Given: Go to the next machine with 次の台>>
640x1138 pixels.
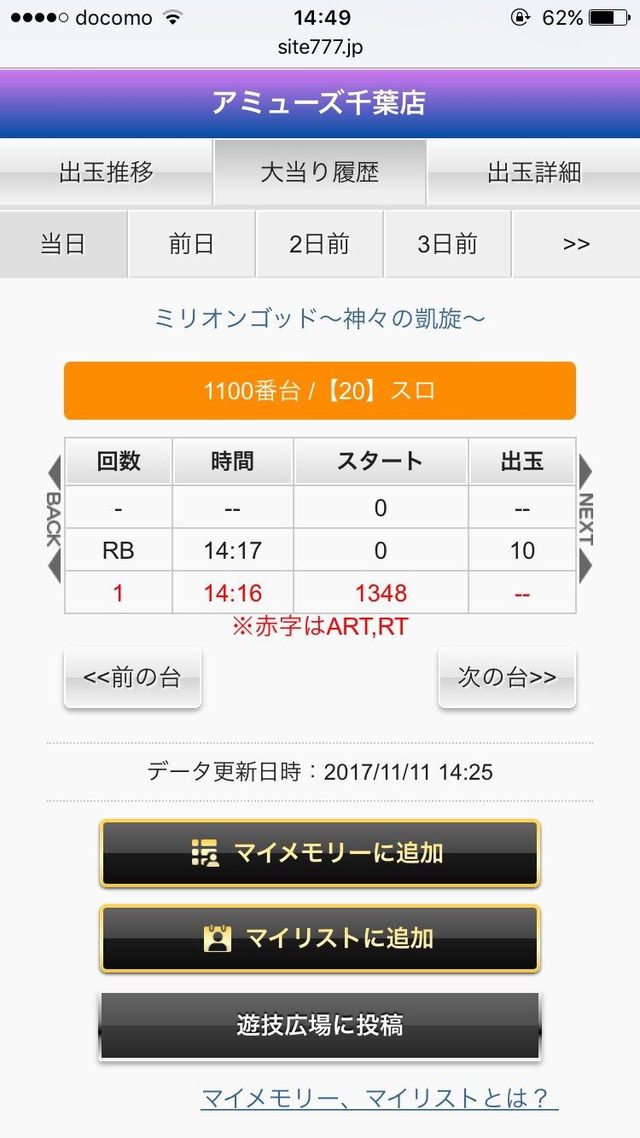Looking at the screenshot, I should (506, 677).
